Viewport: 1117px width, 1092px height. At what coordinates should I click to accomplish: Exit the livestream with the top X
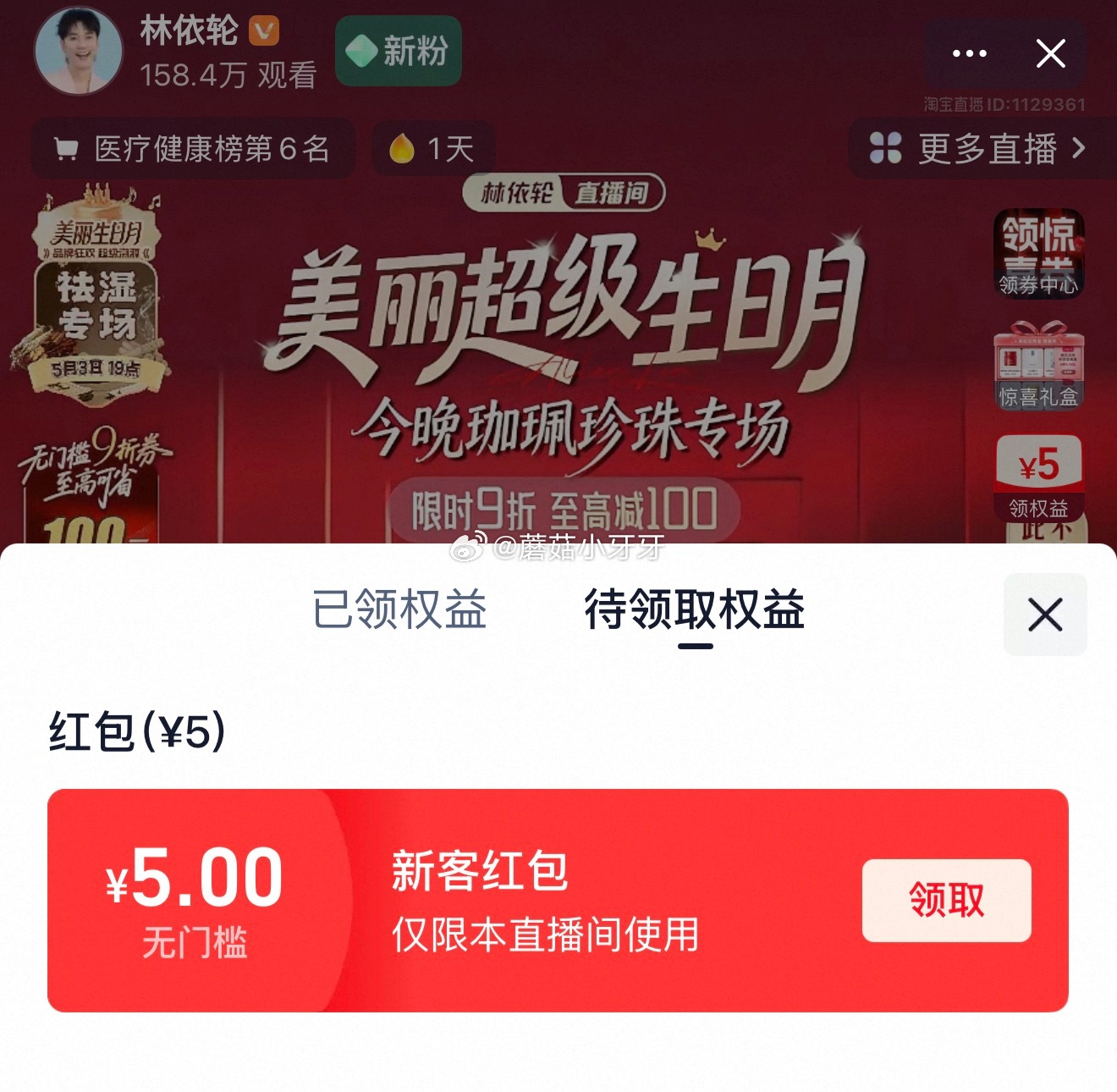click(x=1051, y=54)
